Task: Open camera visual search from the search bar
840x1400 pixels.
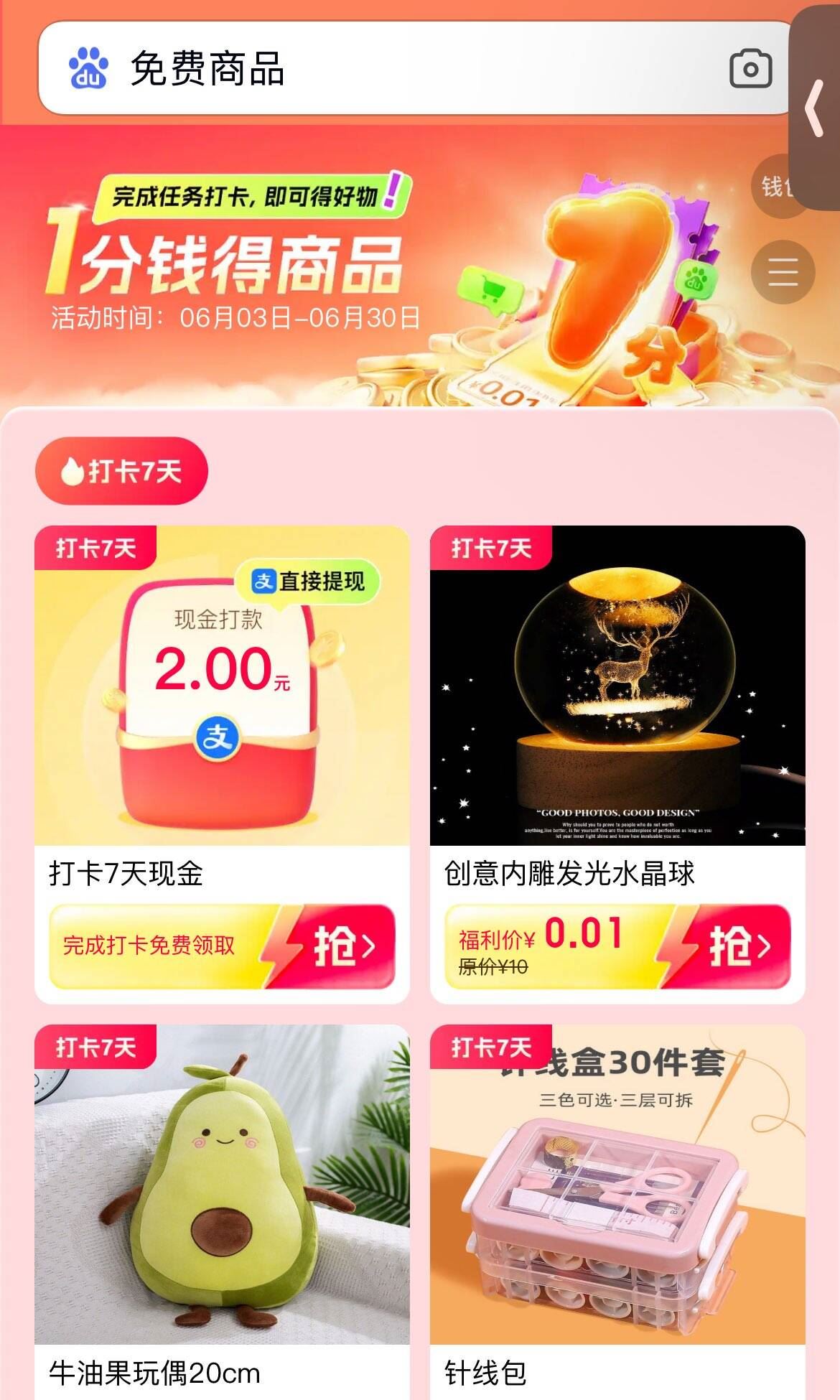Action: 750,68
